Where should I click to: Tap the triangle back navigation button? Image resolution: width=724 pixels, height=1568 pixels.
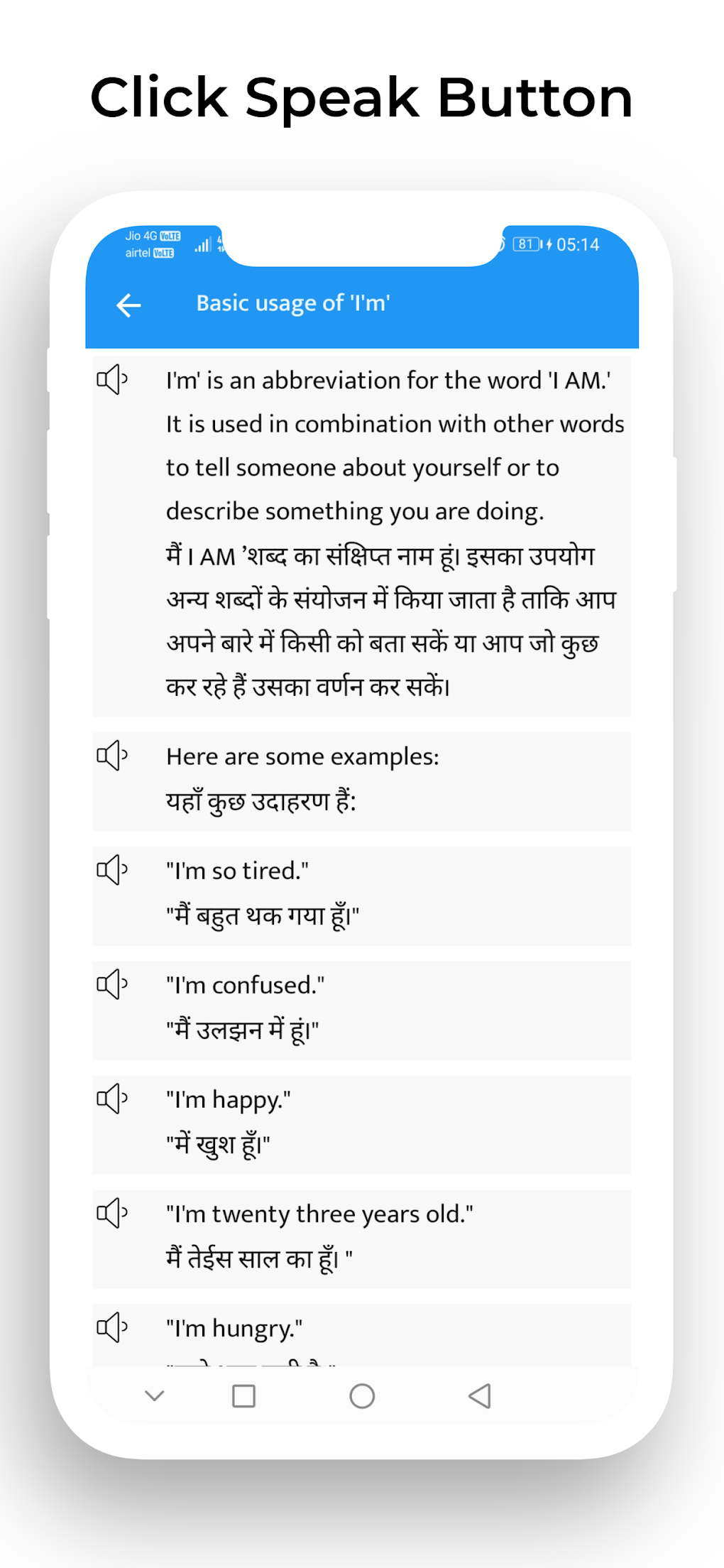480,1395
